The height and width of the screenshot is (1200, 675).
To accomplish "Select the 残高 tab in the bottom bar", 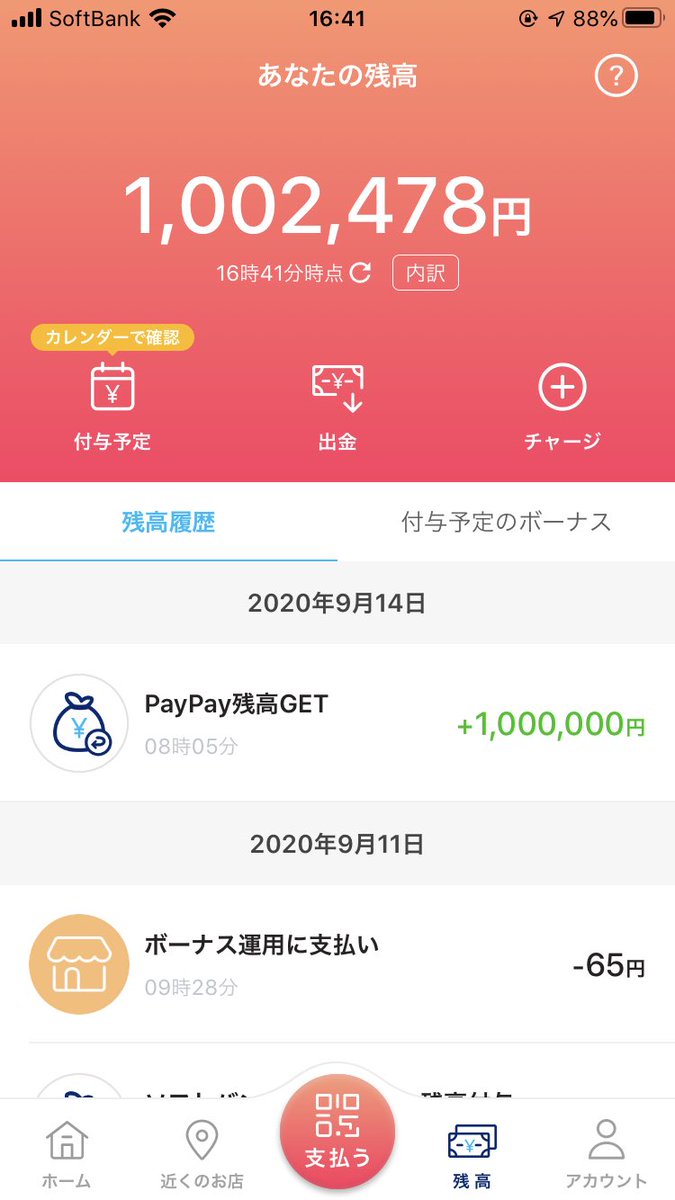I will (x=472, y=1154).
